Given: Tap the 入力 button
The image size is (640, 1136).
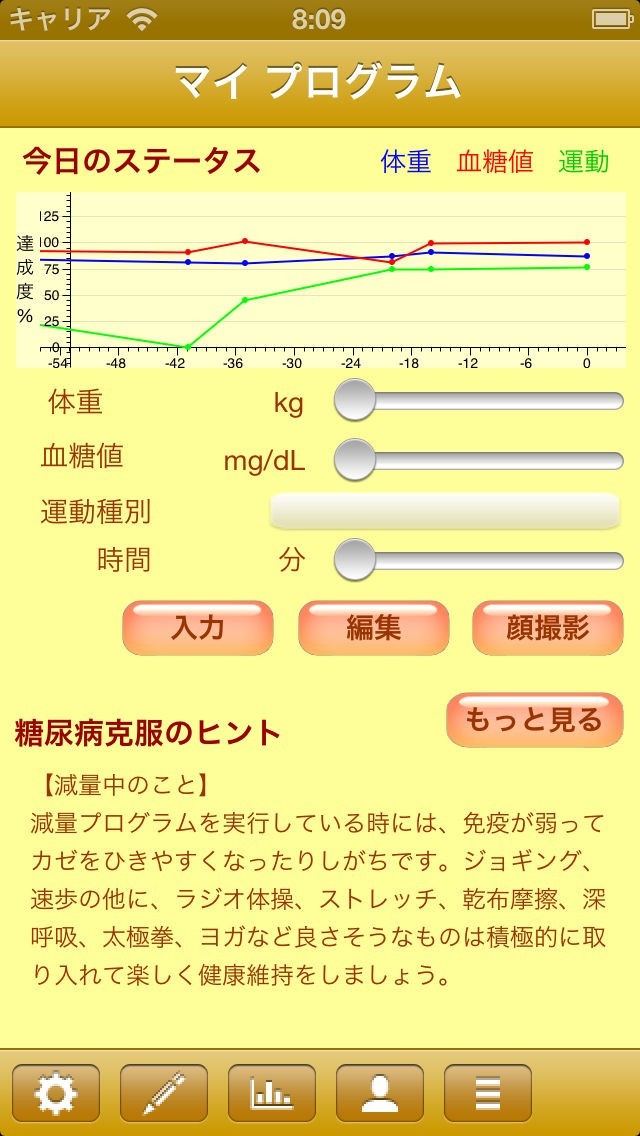Looking at the screenshot, I should pos(198,628).
